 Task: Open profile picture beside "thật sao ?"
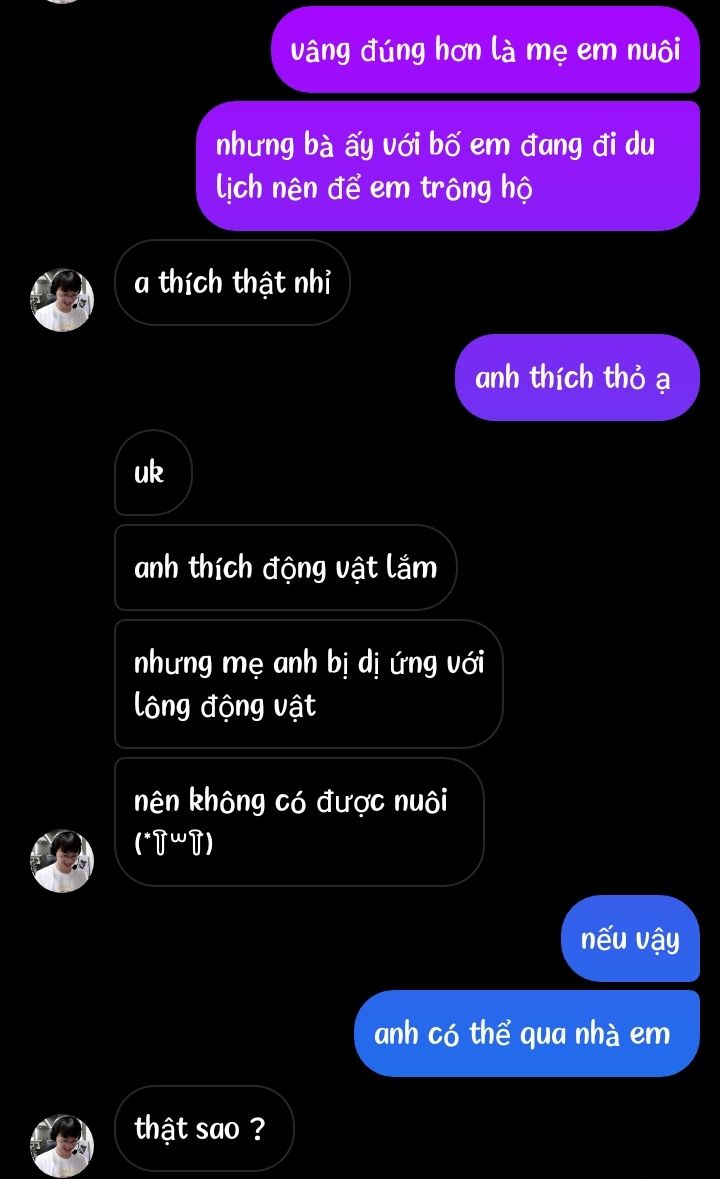pos(62,1146)
